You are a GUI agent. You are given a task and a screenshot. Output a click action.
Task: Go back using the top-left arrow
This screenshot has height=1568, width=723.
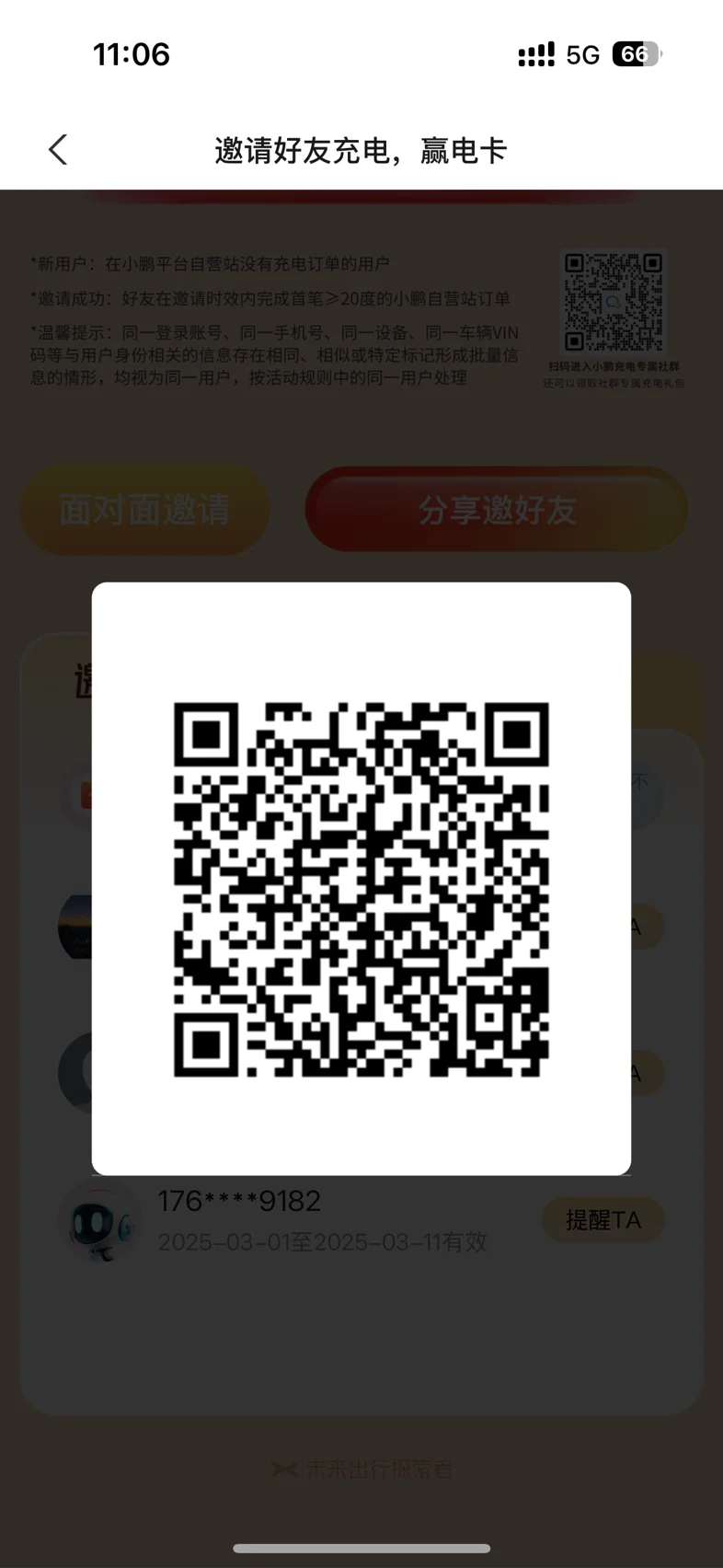[58, 150]
